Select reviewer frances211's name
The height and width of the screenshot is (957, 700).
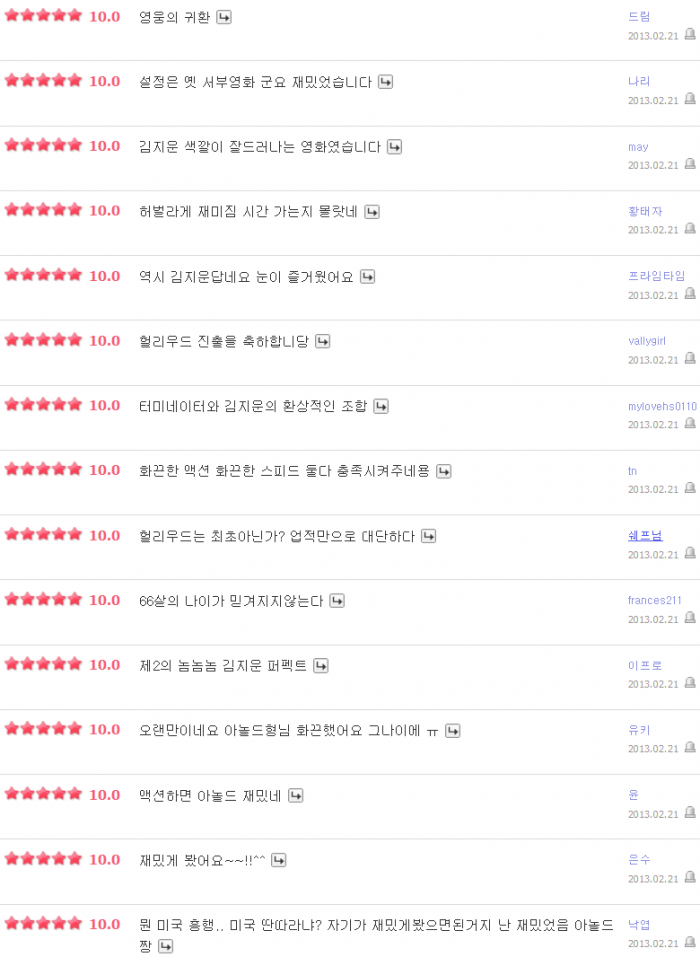(x=655, y=600)
